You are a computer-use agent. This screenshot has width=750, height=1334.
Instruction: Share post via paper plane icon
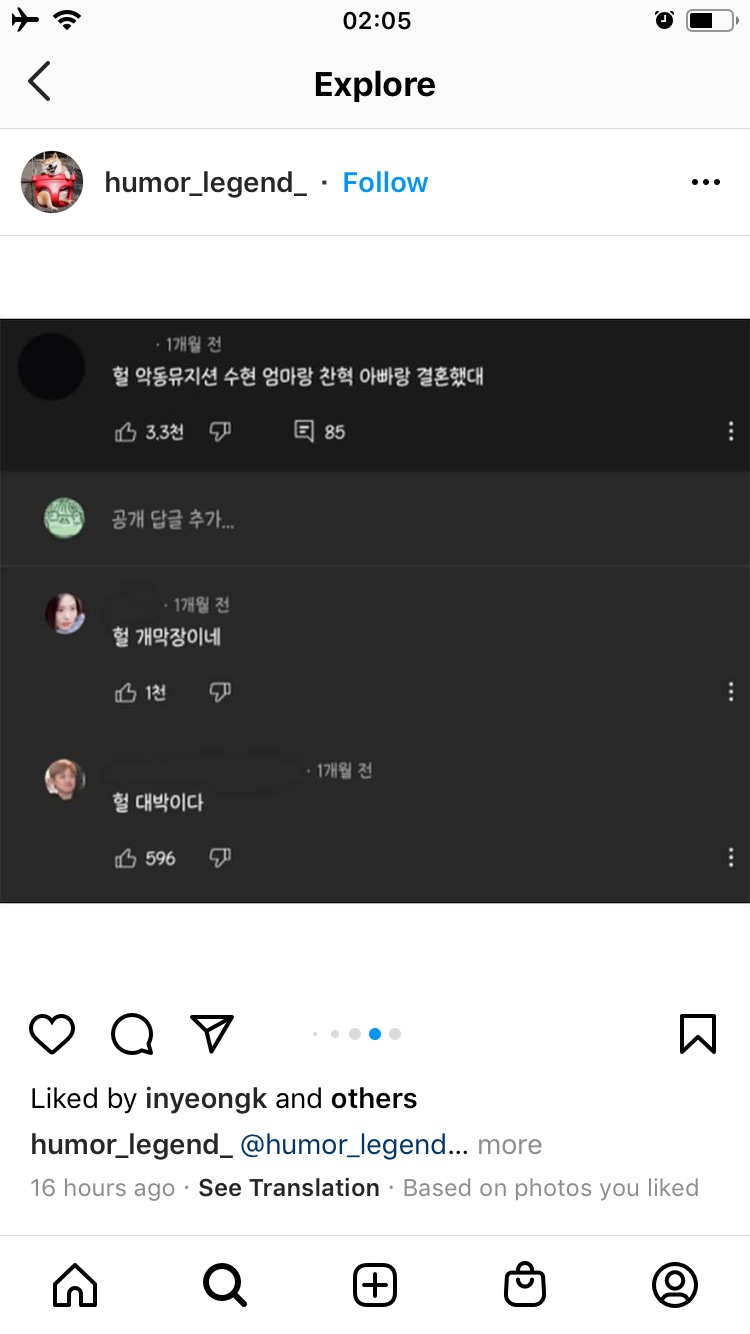212,1034
